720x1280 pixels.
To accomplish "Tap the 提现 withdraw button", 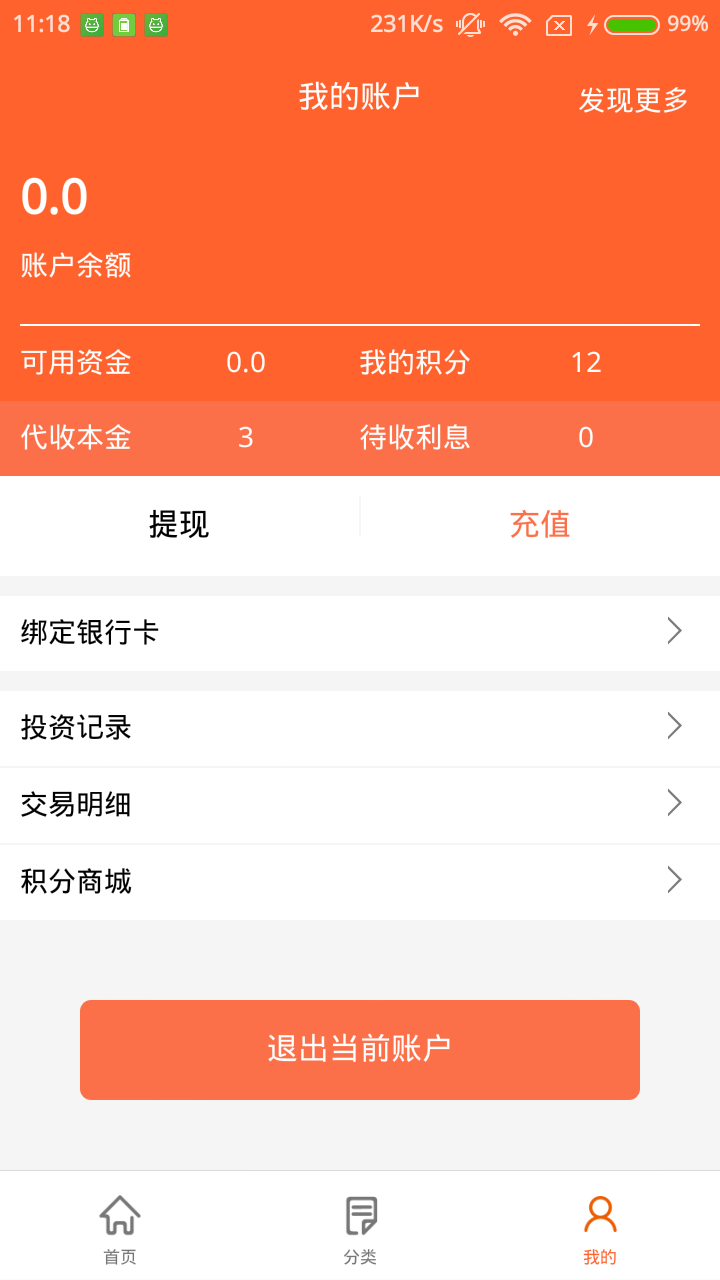I will pyautogui.click(x=179, y=524).
